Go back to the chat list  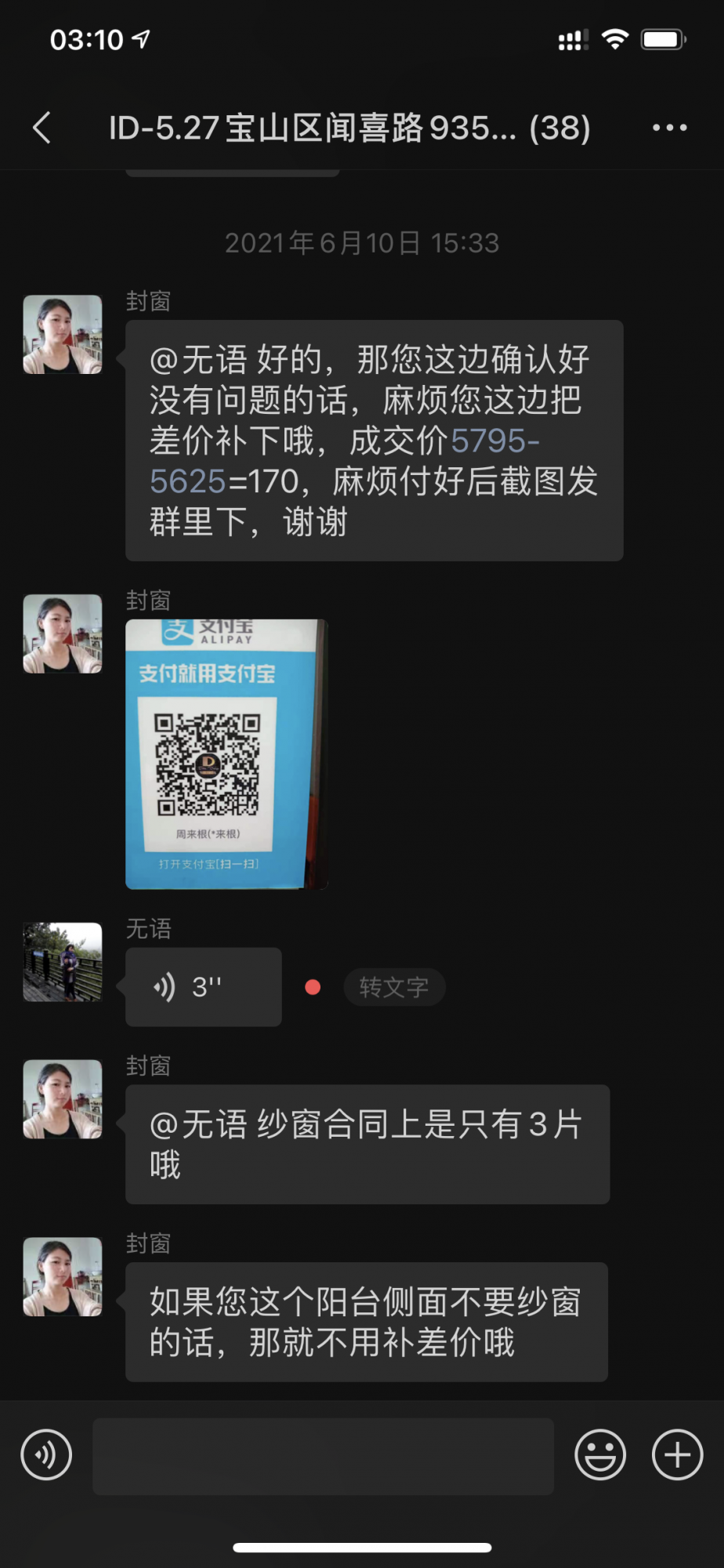42,128
